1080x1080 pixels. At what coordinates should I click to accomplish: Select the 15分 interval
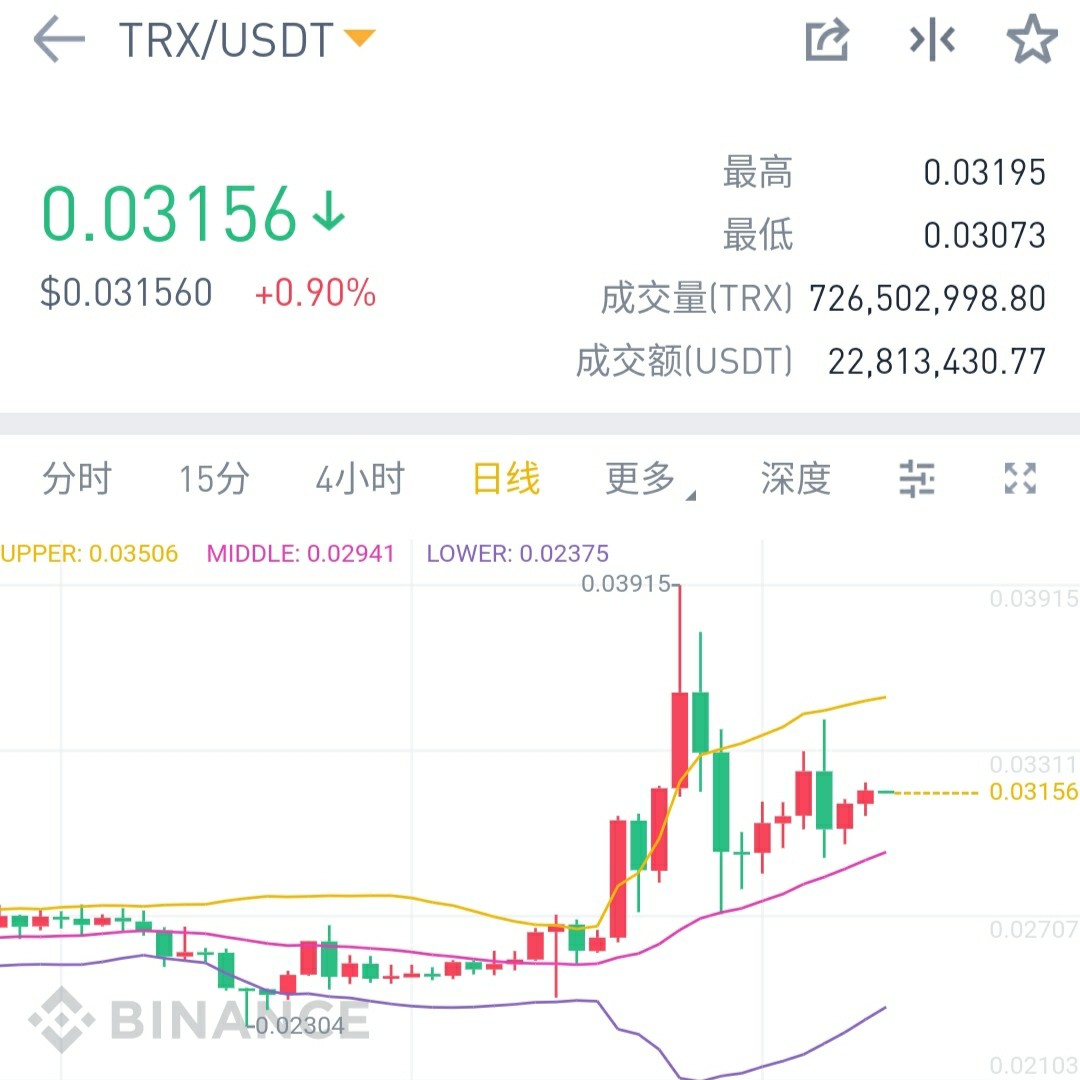click(x=213, y=479)
